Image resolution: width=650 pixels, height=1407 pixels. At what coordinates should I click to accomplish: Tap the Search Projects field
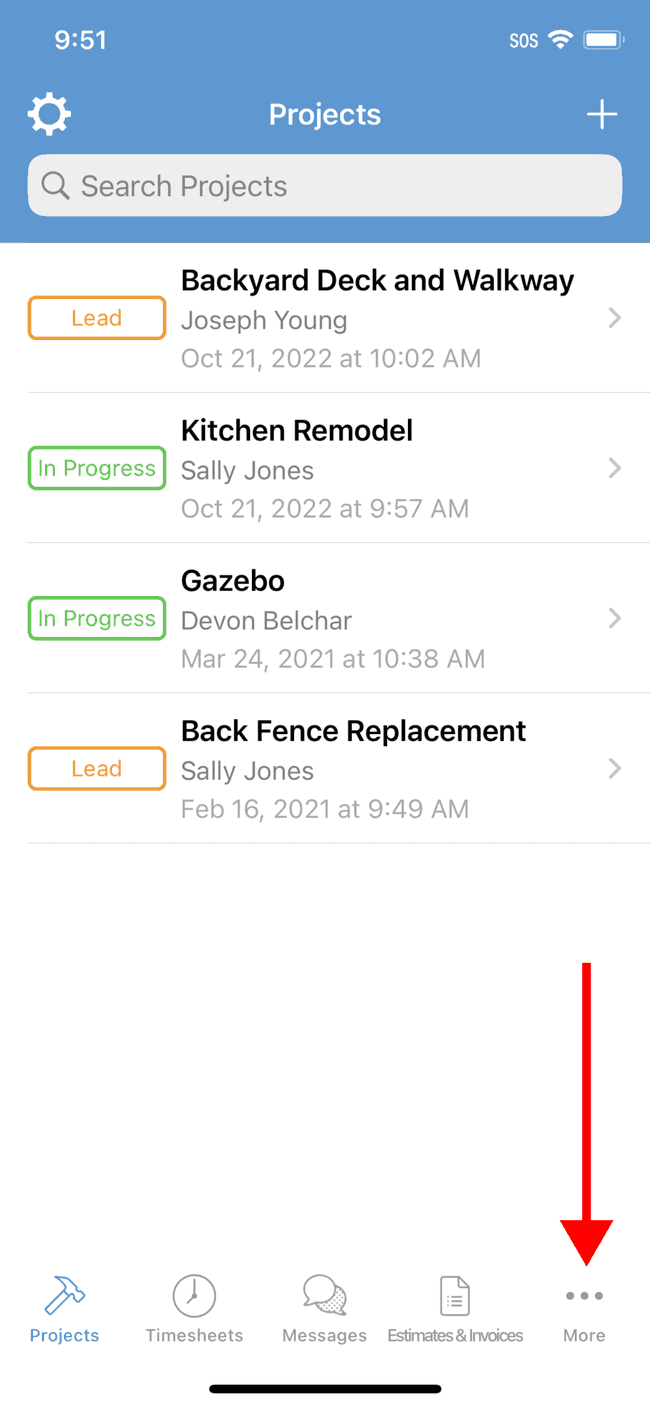tap(325, 186)
